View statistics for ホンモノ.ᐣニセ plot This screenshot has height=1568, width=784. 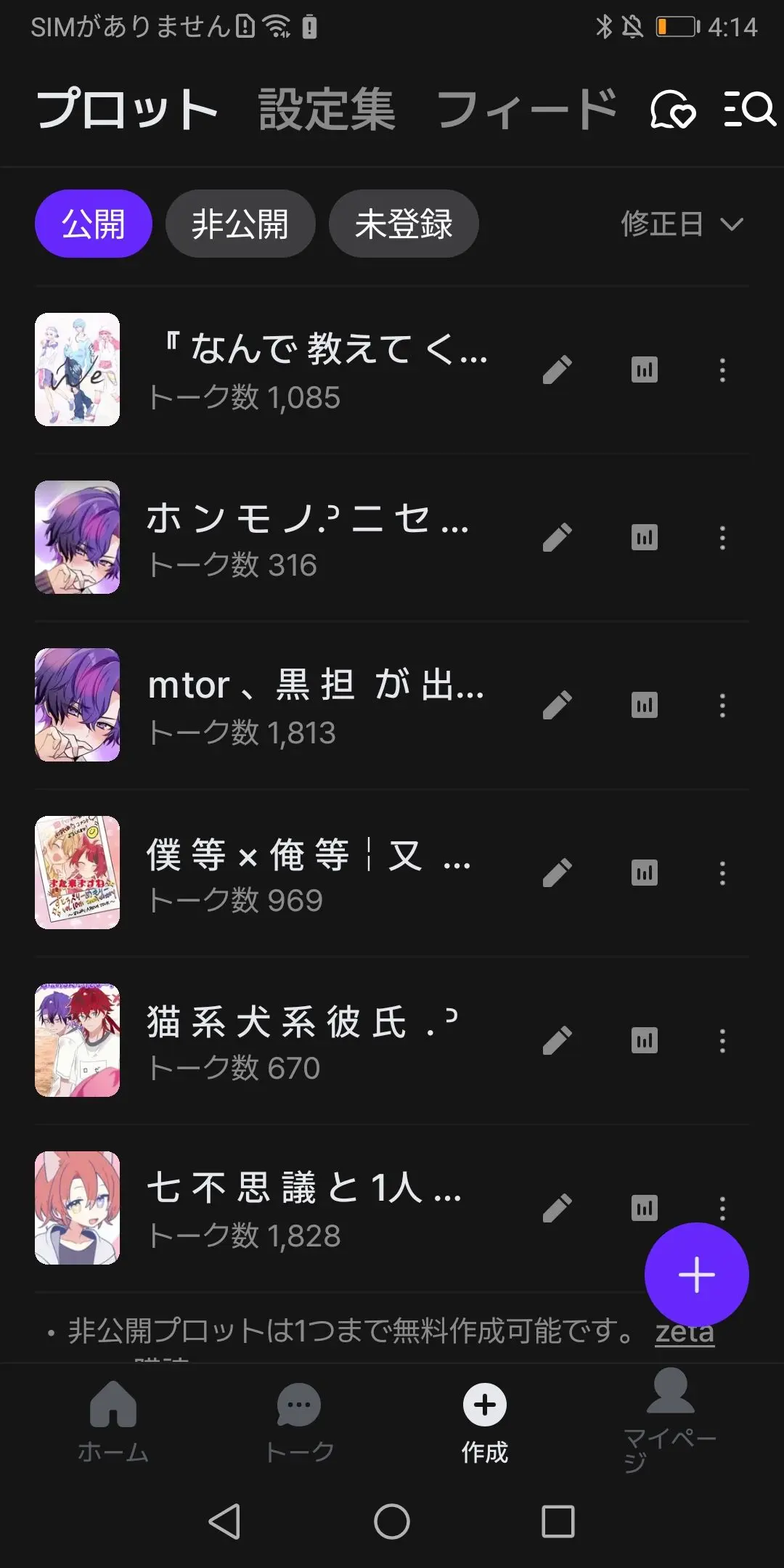click(x=645, y=537)
